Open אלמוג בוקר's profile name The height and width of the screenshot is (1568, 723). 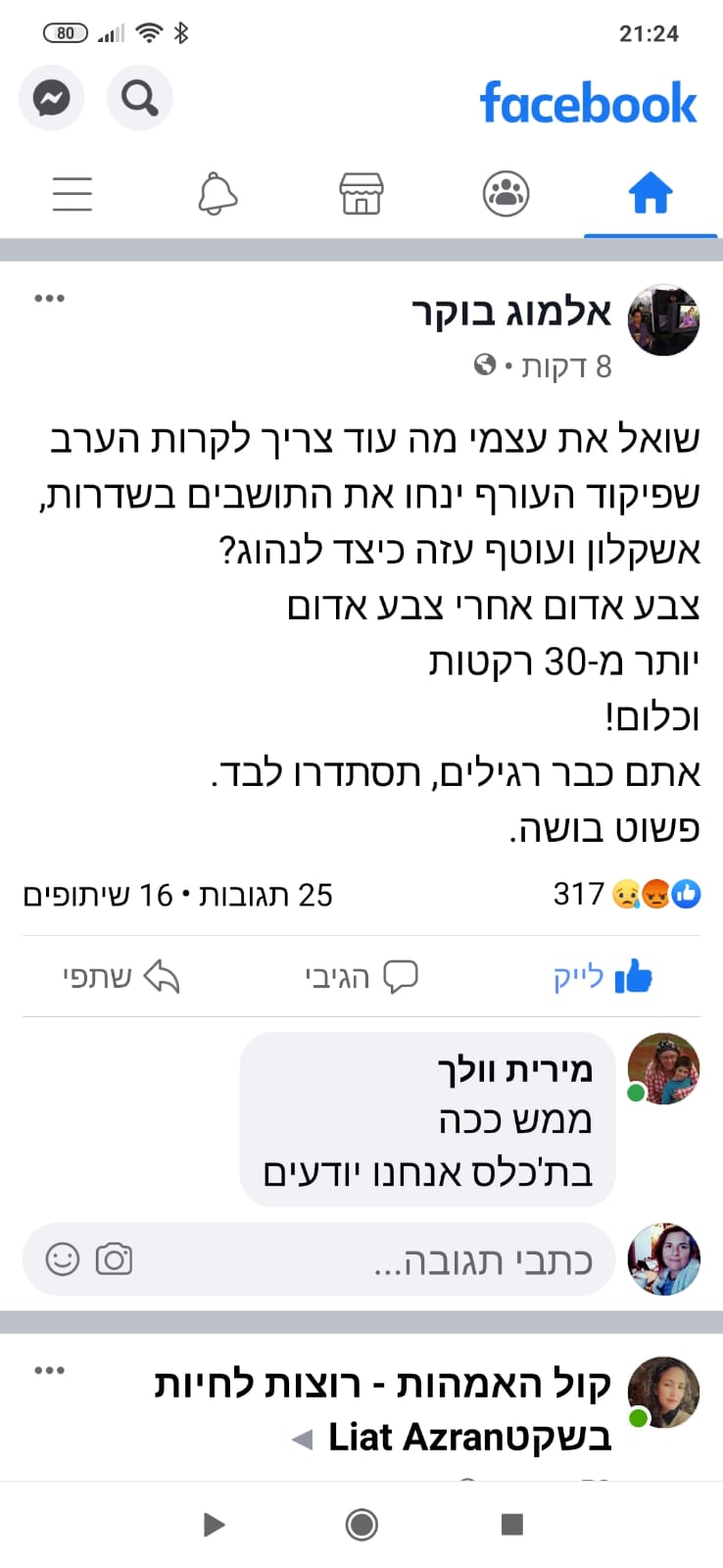(511, 312)
